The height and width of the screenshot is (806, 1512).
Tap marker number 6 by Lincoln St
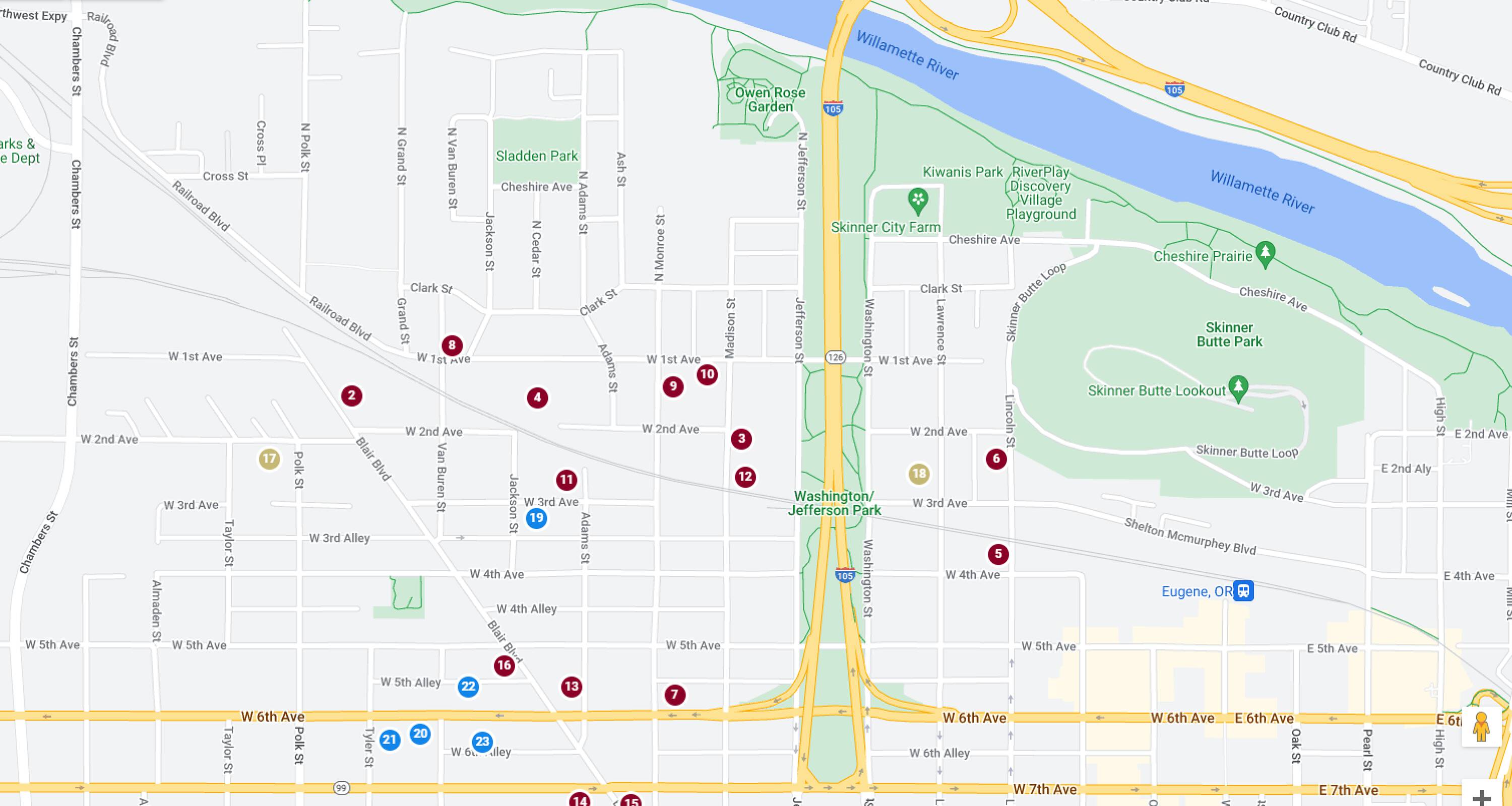tap(996, 459)
